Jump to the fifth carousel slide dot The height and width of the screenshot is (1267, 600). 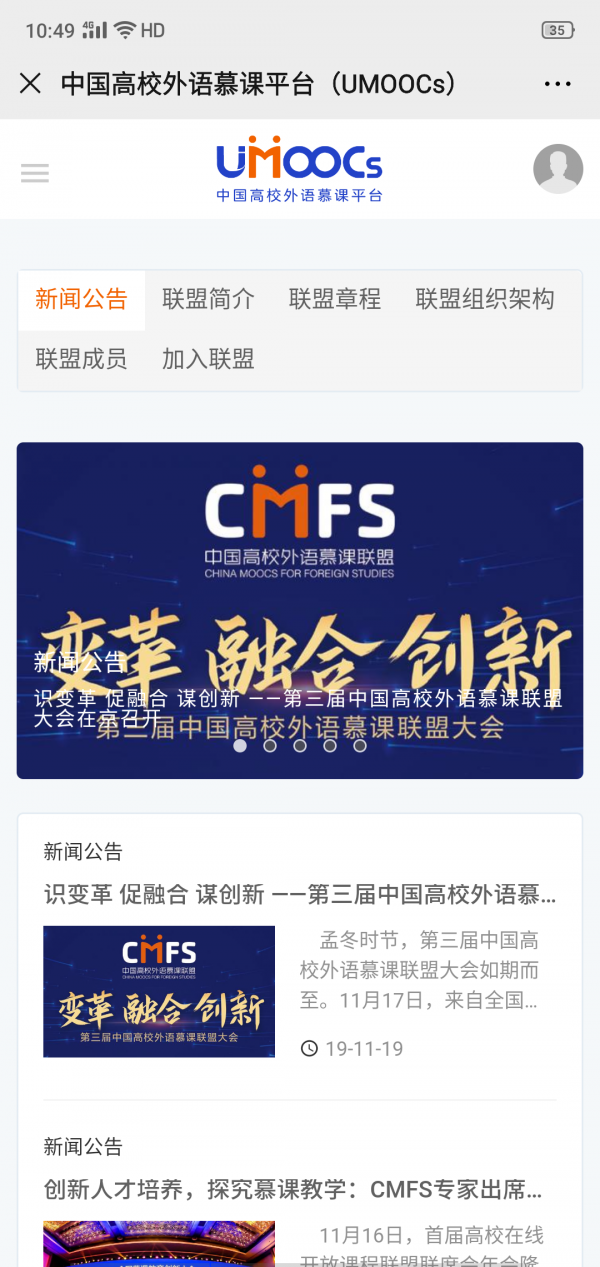[x=360, y=745]
